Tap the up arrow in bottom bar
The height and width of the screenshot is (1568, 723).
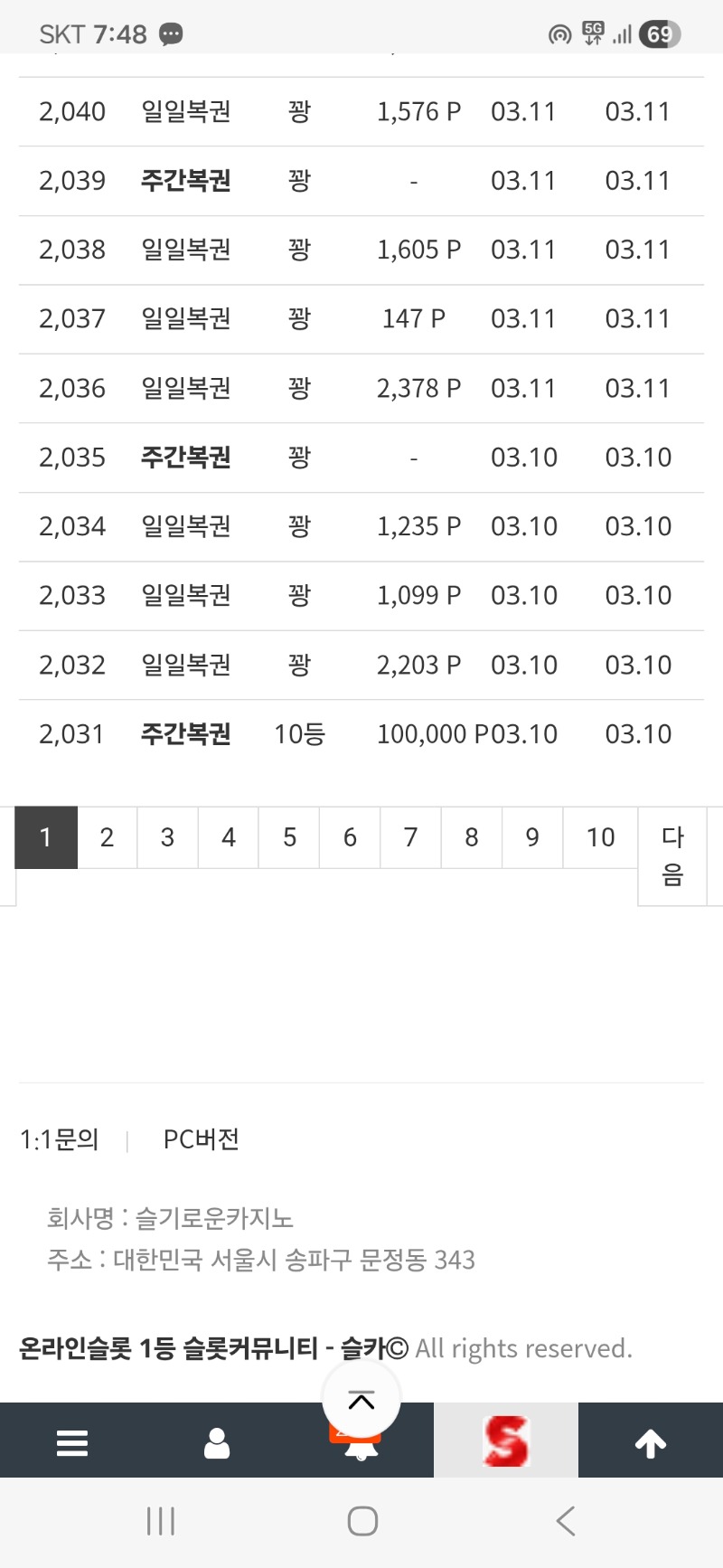pyautogui.click(x=651, y=1442)
